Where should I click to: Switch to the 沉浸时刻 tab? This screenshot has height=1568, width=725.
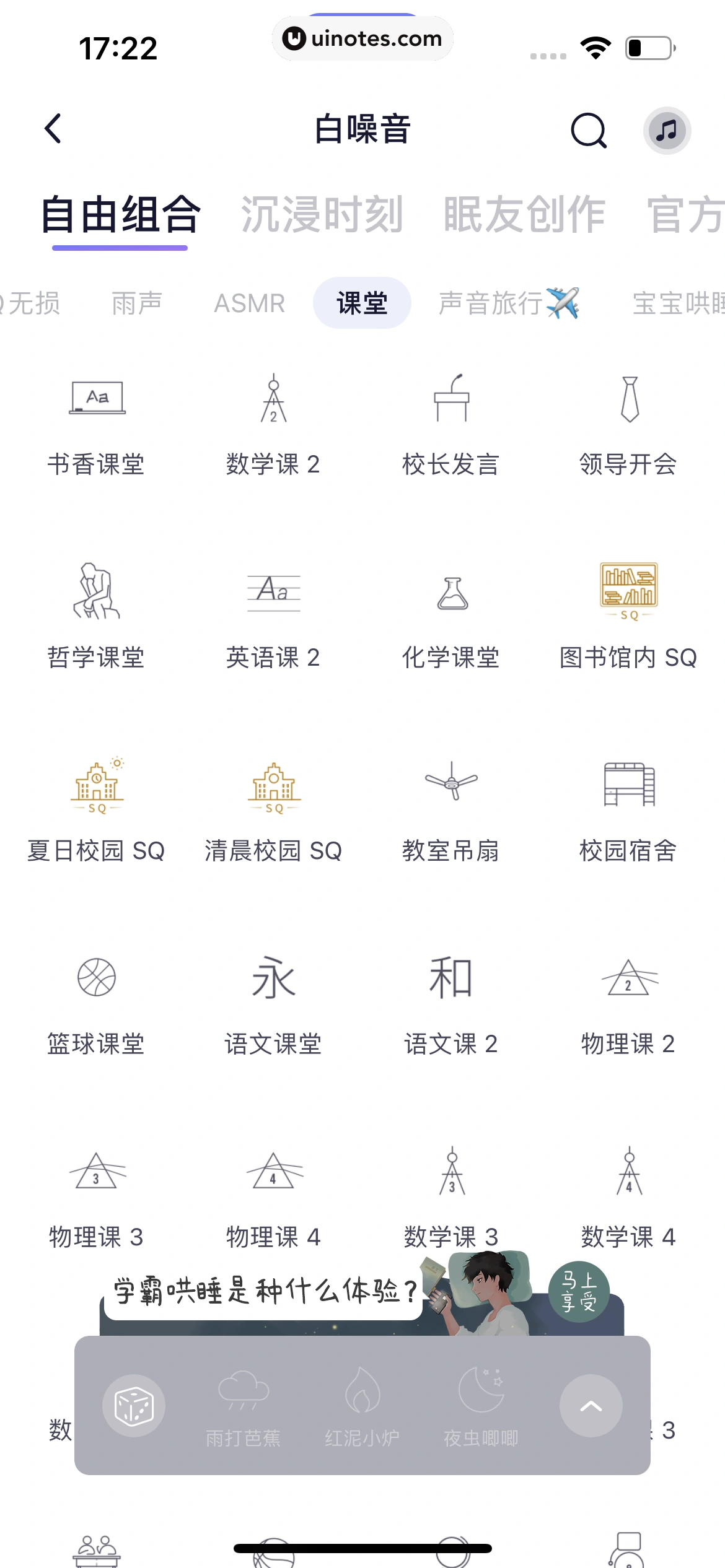coord(323,215)
